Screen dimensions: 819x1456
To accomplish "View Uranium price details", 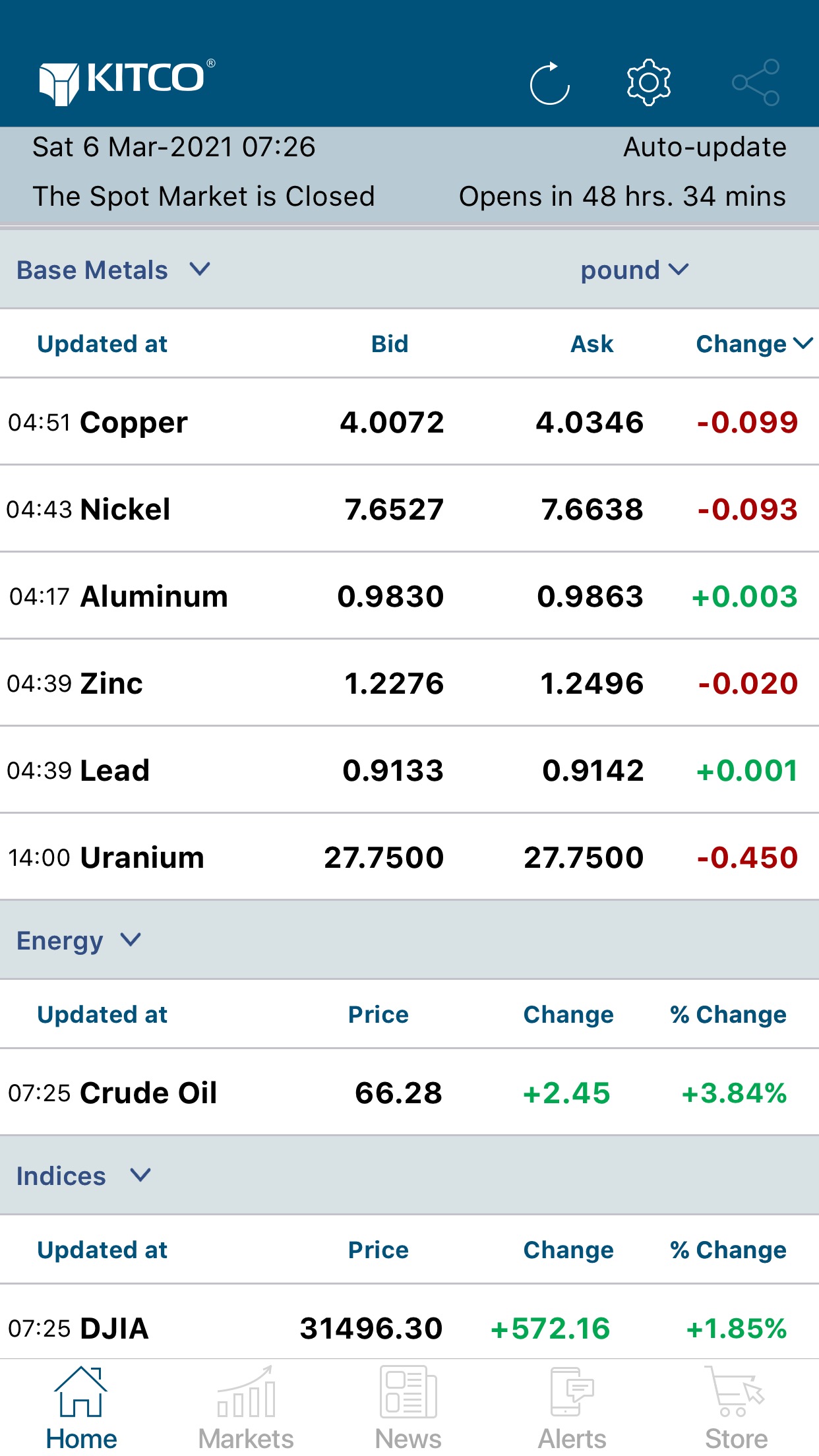I will 409,857.
